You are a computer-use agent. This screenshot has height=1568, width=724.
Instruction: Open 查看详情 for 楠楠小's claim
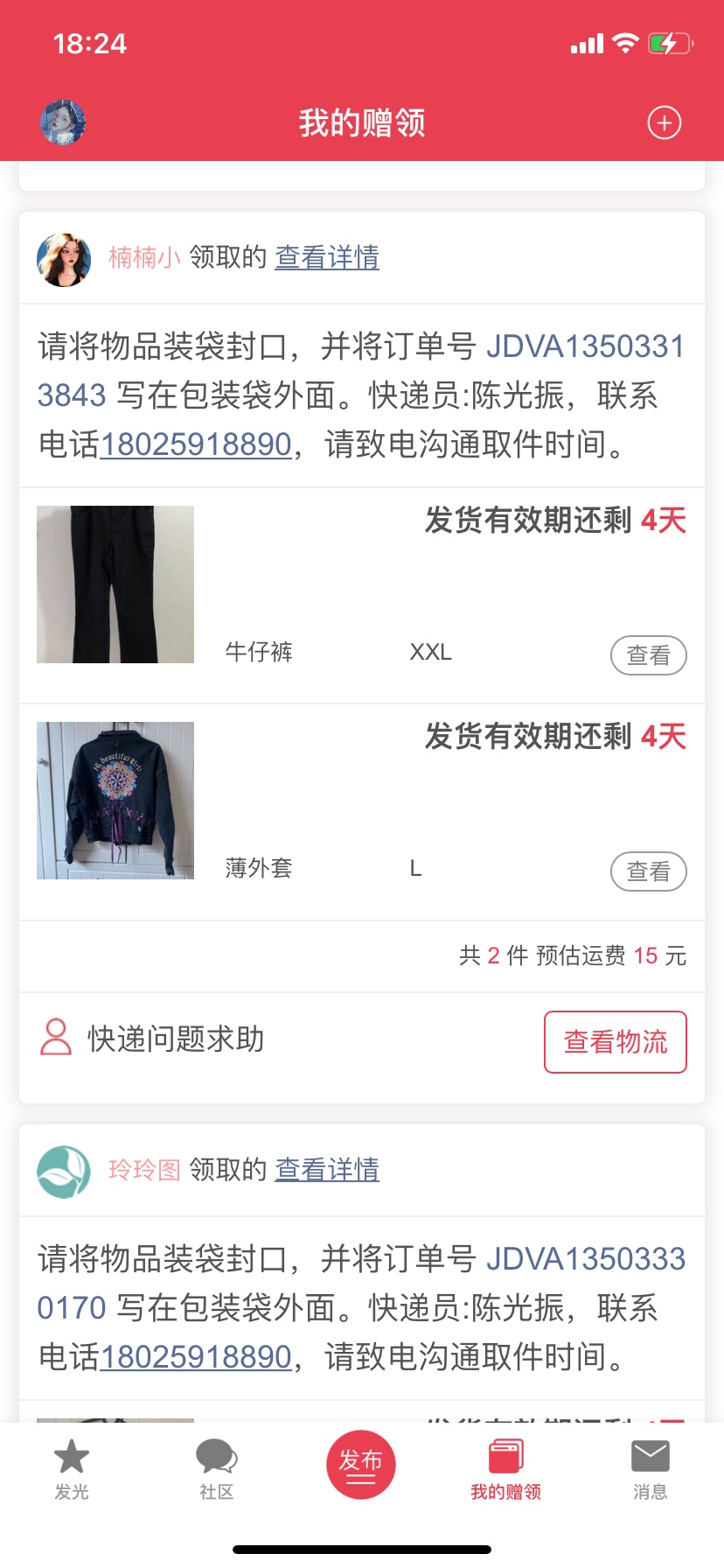[x=327, y=257]
